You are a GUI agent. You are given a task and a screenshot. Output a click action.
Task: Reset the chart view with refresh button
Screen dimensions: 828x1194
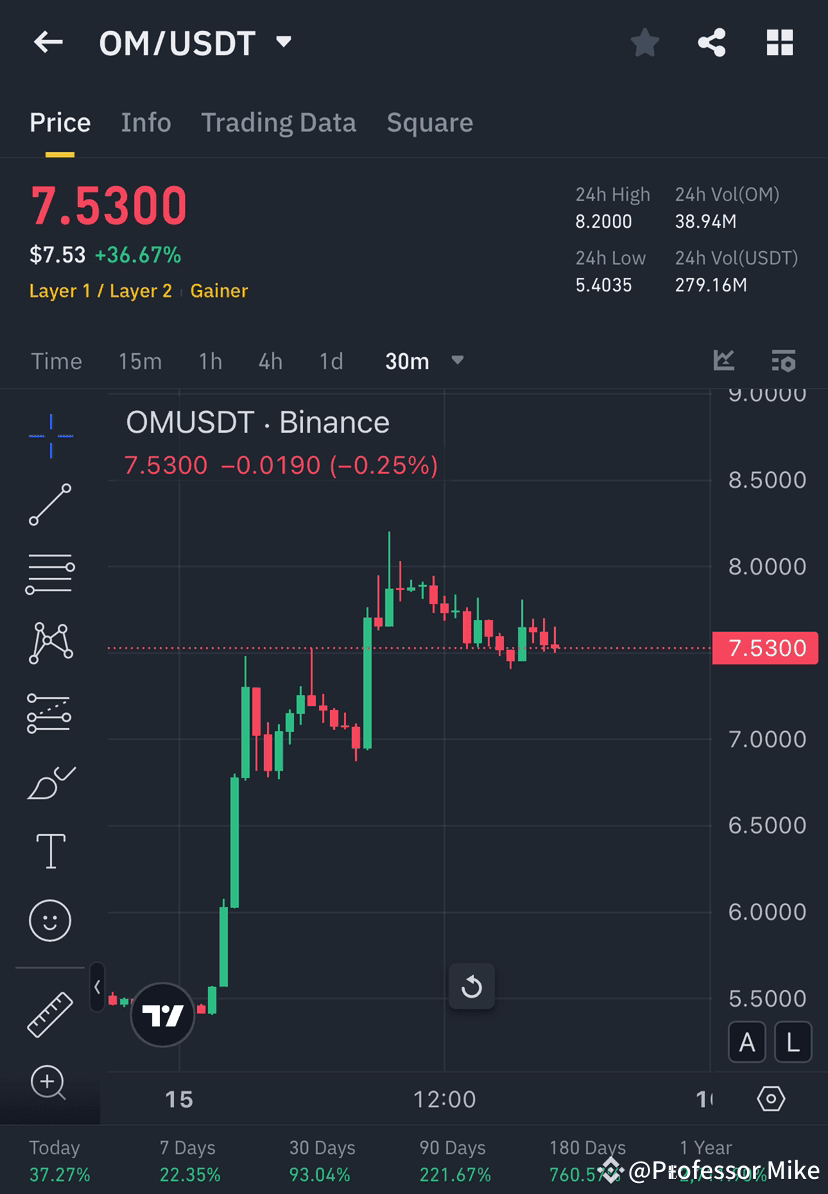(x=471, y=987)
